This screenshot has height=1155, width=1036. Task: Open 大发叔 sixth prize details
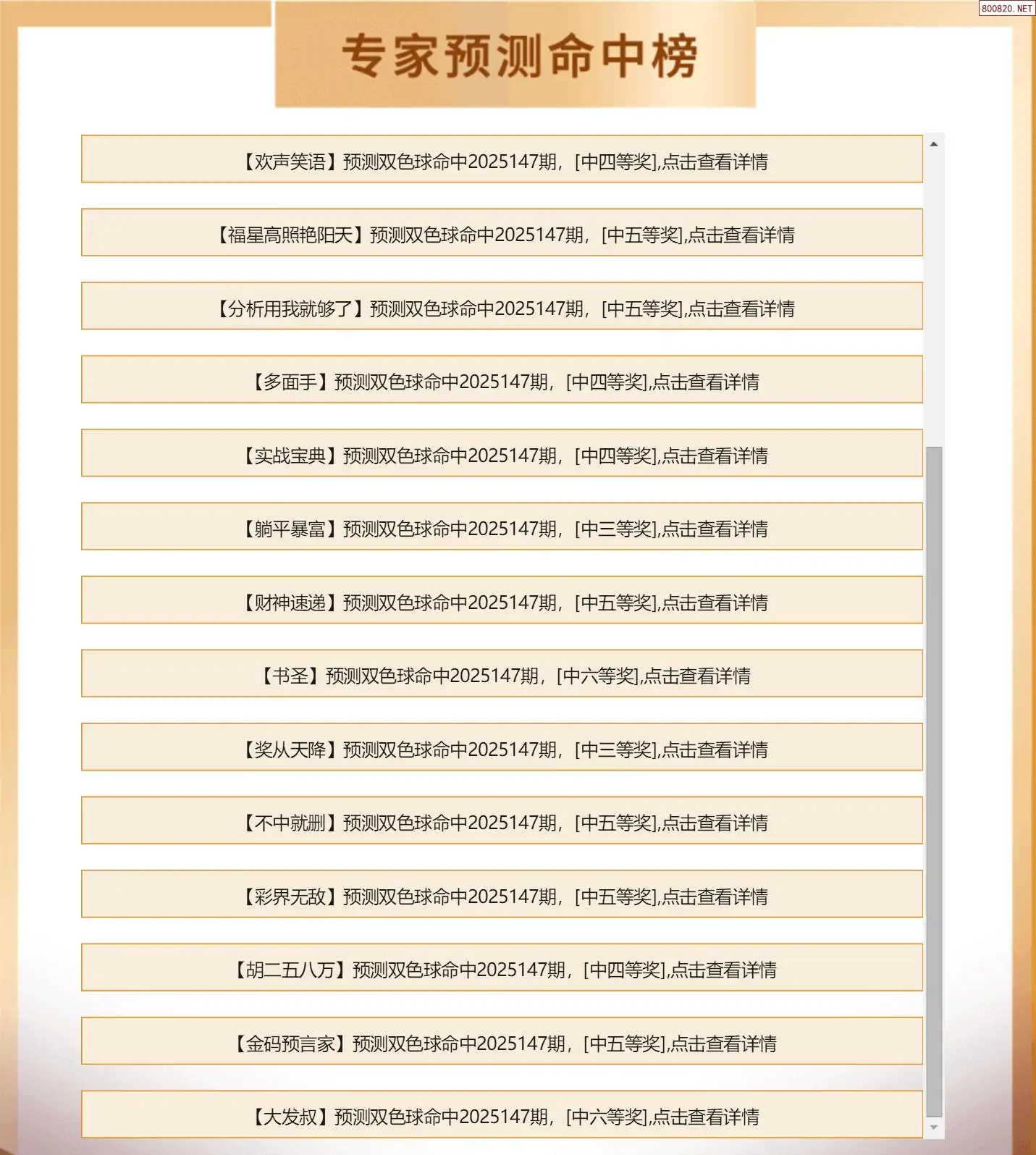502,1116
